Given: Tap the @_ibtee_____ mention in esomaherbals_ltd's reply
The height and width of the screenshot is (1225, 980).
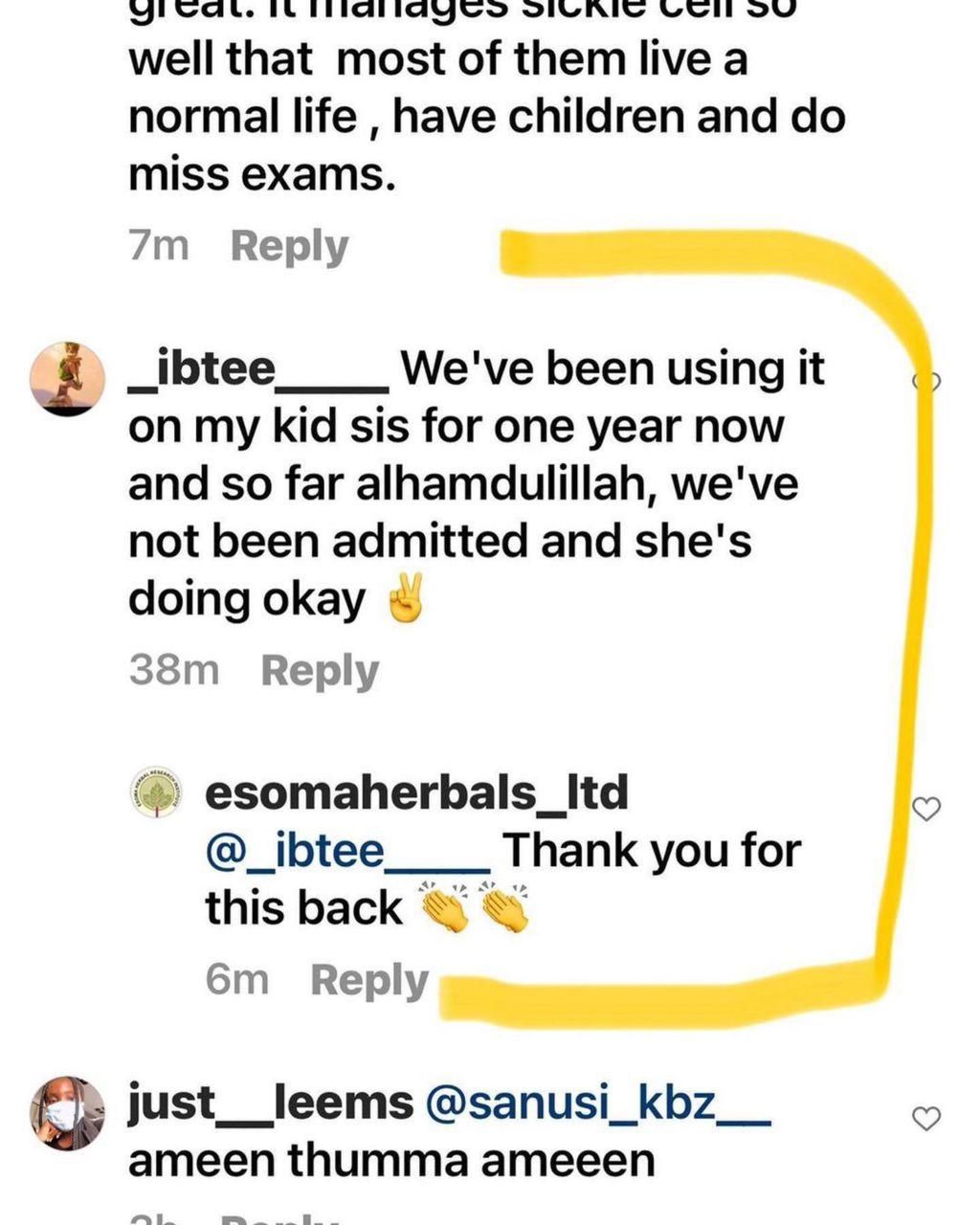Looking at the screenshot, I should pyautogui.click(x=347, y=850).
